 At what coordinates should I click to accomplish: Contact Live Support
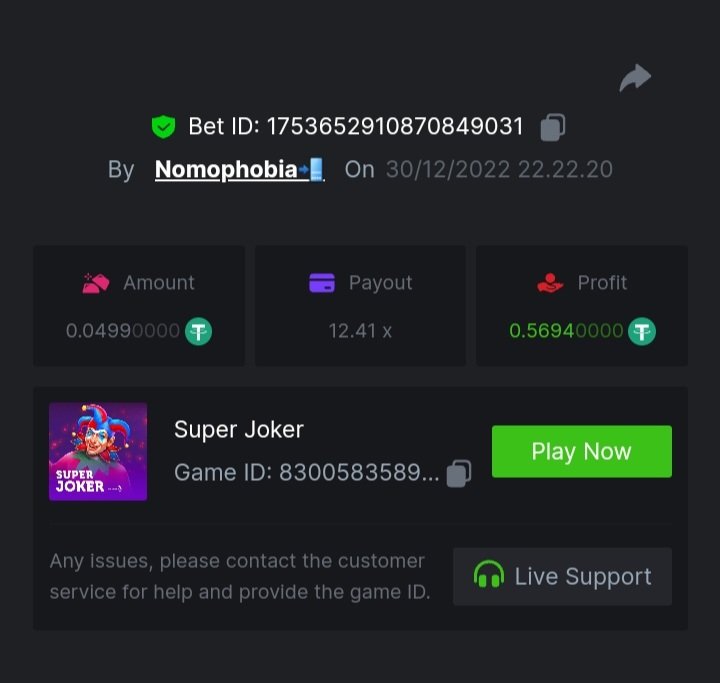pyautogui.click(x=562, y=577)
